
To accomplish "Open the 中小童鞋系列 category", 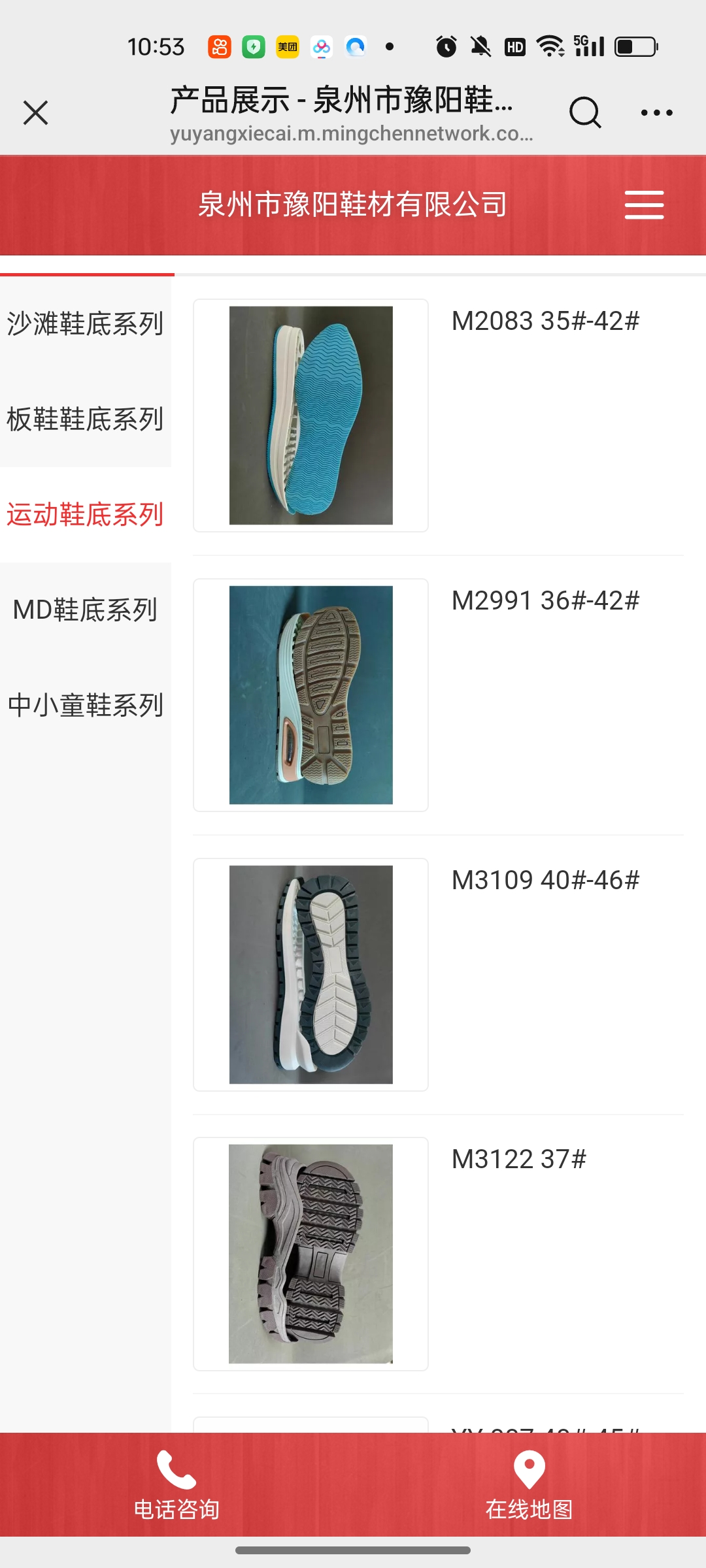I will coord(86,706).
